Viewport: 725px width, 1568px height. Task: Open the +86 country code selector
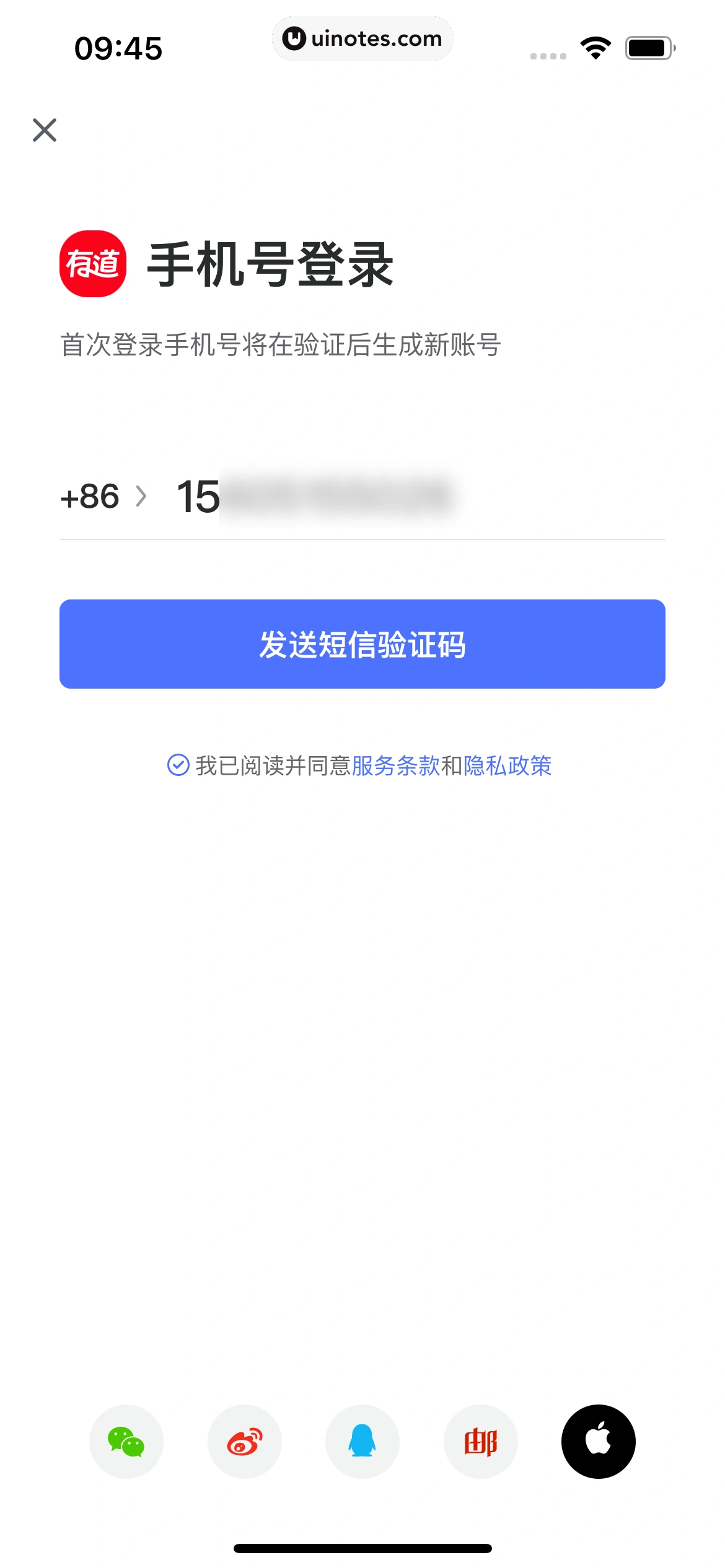pos(91,494)
